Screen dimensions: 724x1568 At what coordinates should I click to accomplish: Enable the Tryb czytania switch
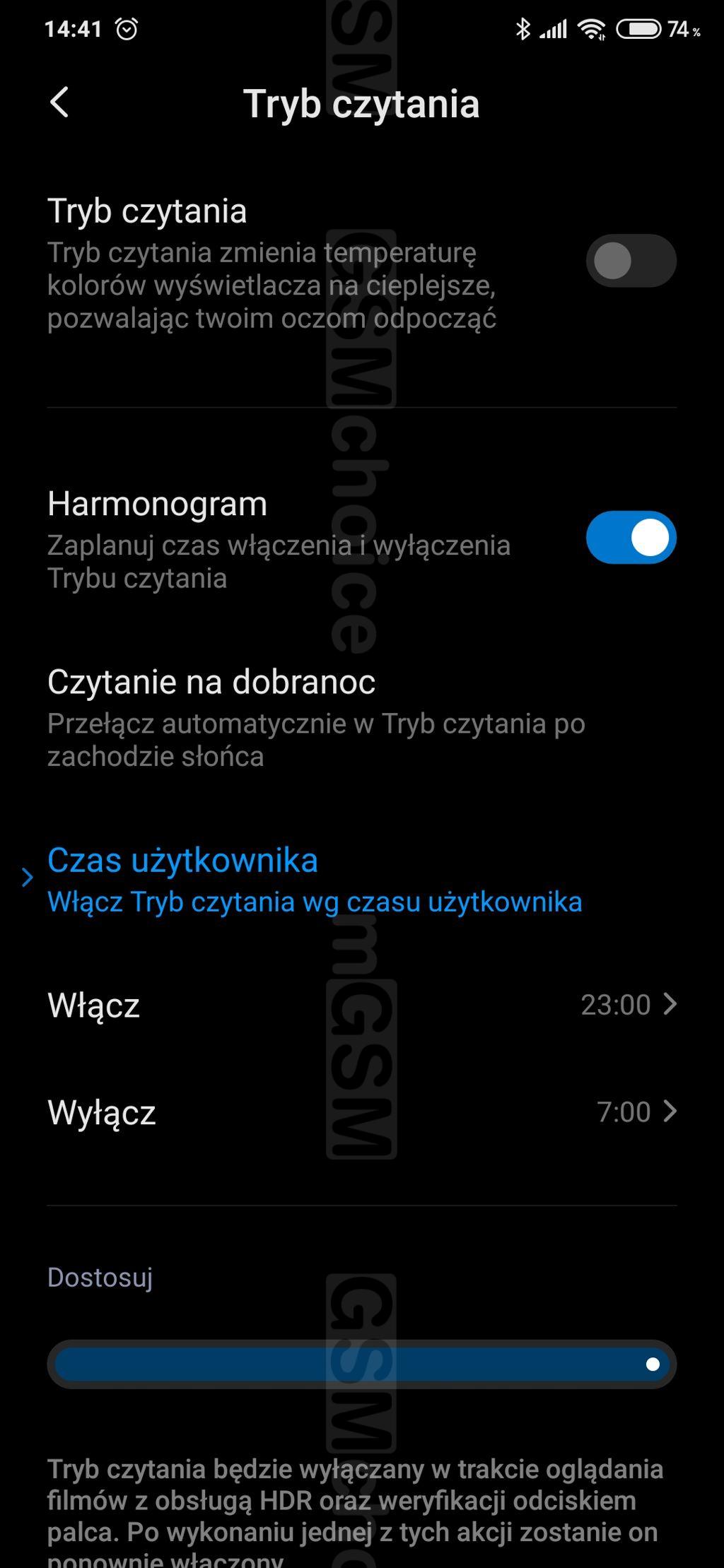pos(631,261)
